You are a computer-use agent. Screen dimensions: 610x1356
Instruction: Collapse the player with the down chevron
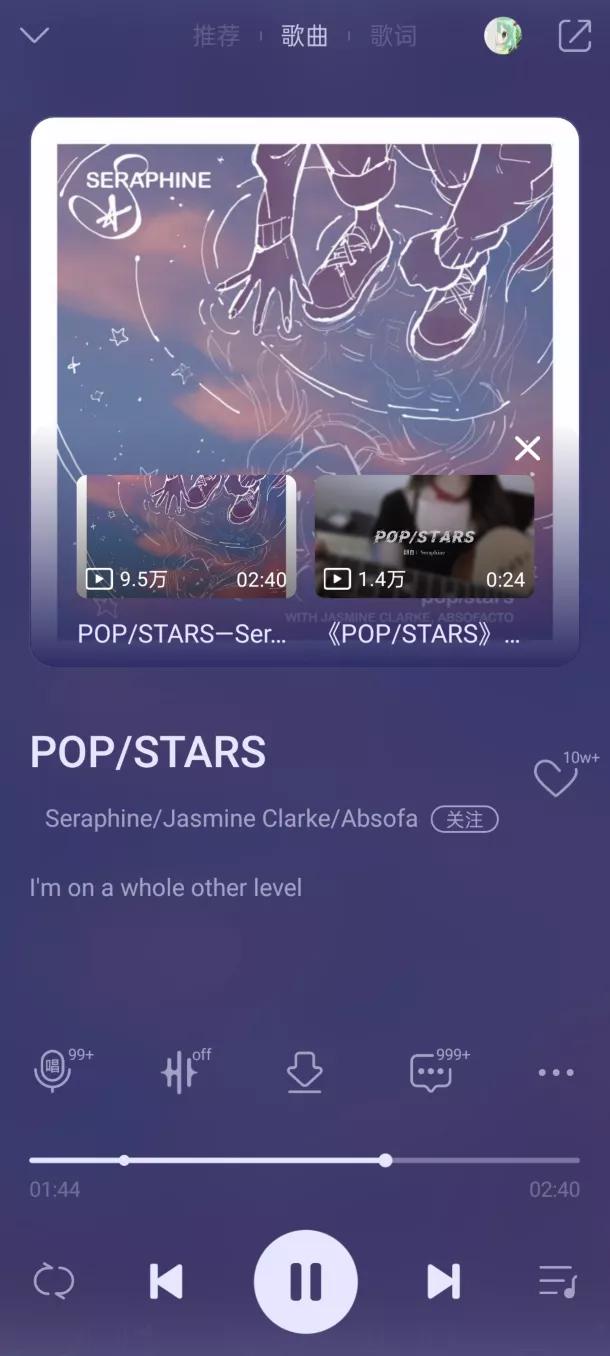pyautogui.click(x=34, y=36)
